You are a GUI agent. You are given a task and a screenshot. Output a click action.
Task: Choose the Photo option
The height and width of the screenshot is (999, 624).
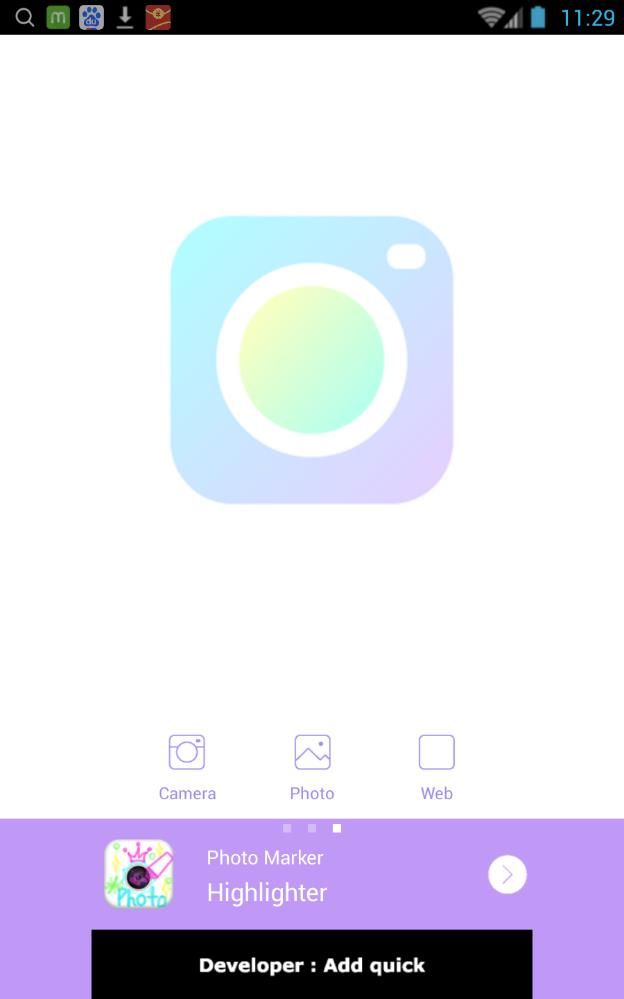click(312, 765)
